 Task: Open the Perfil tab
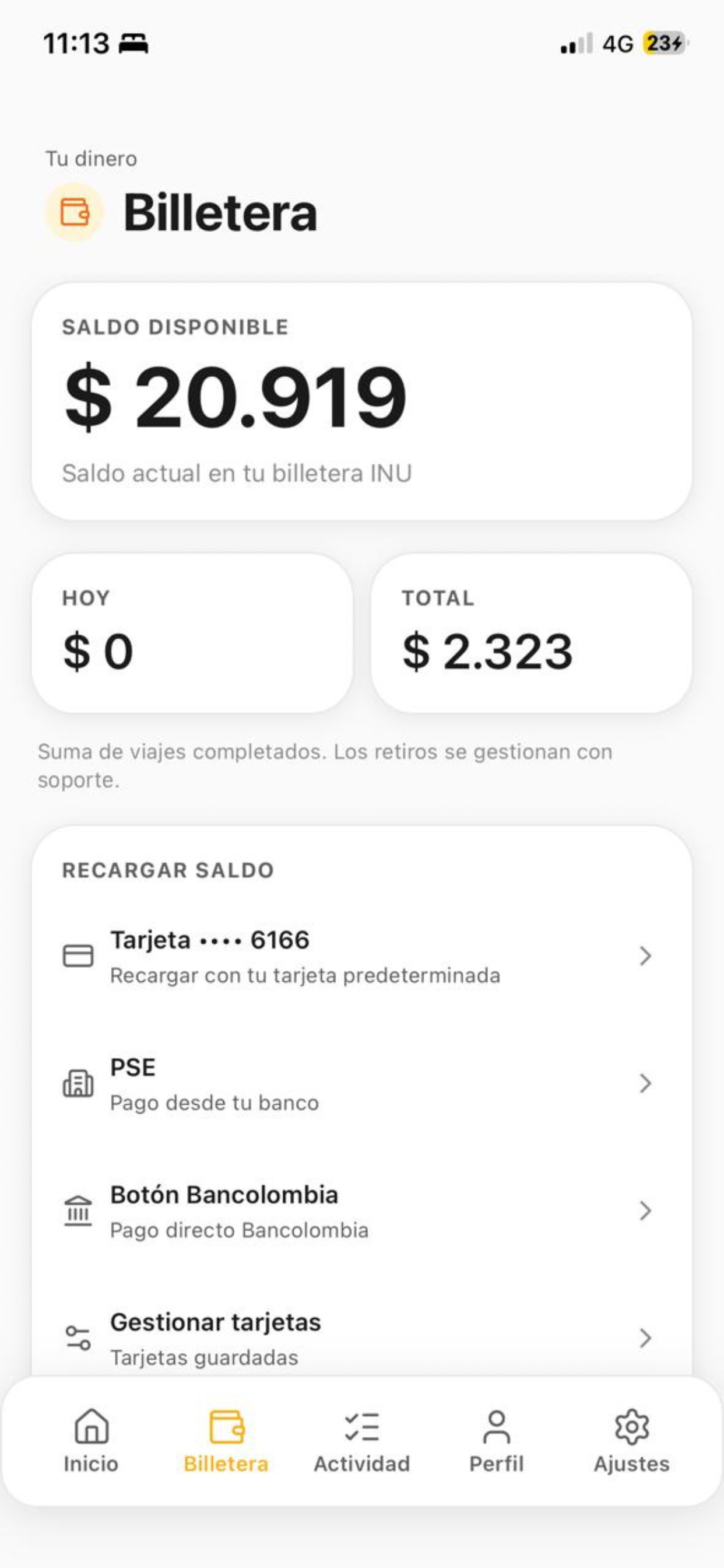point(497,1441)
